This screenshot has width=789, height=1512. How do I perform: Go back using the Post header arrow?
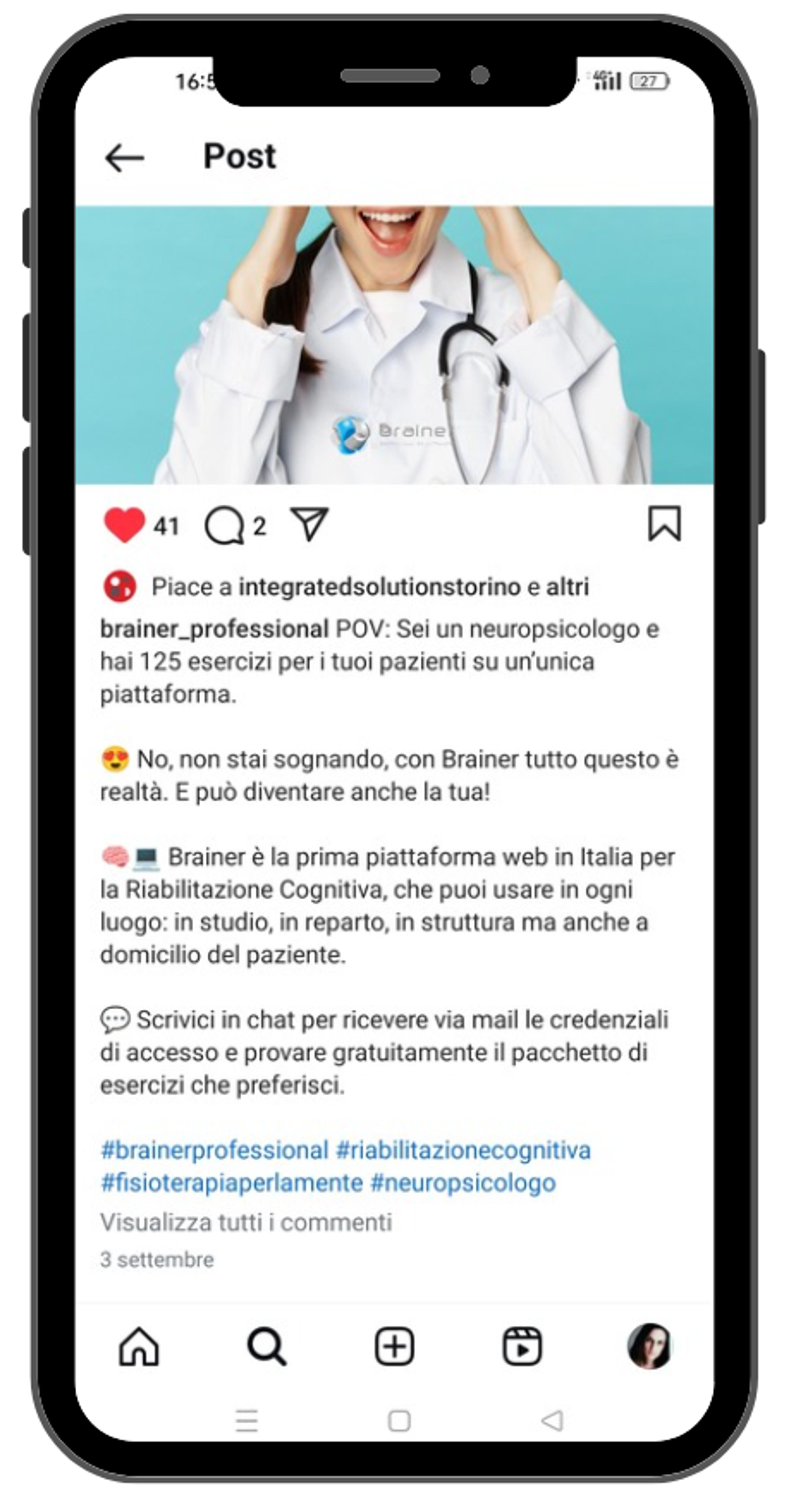coord(125,157)
